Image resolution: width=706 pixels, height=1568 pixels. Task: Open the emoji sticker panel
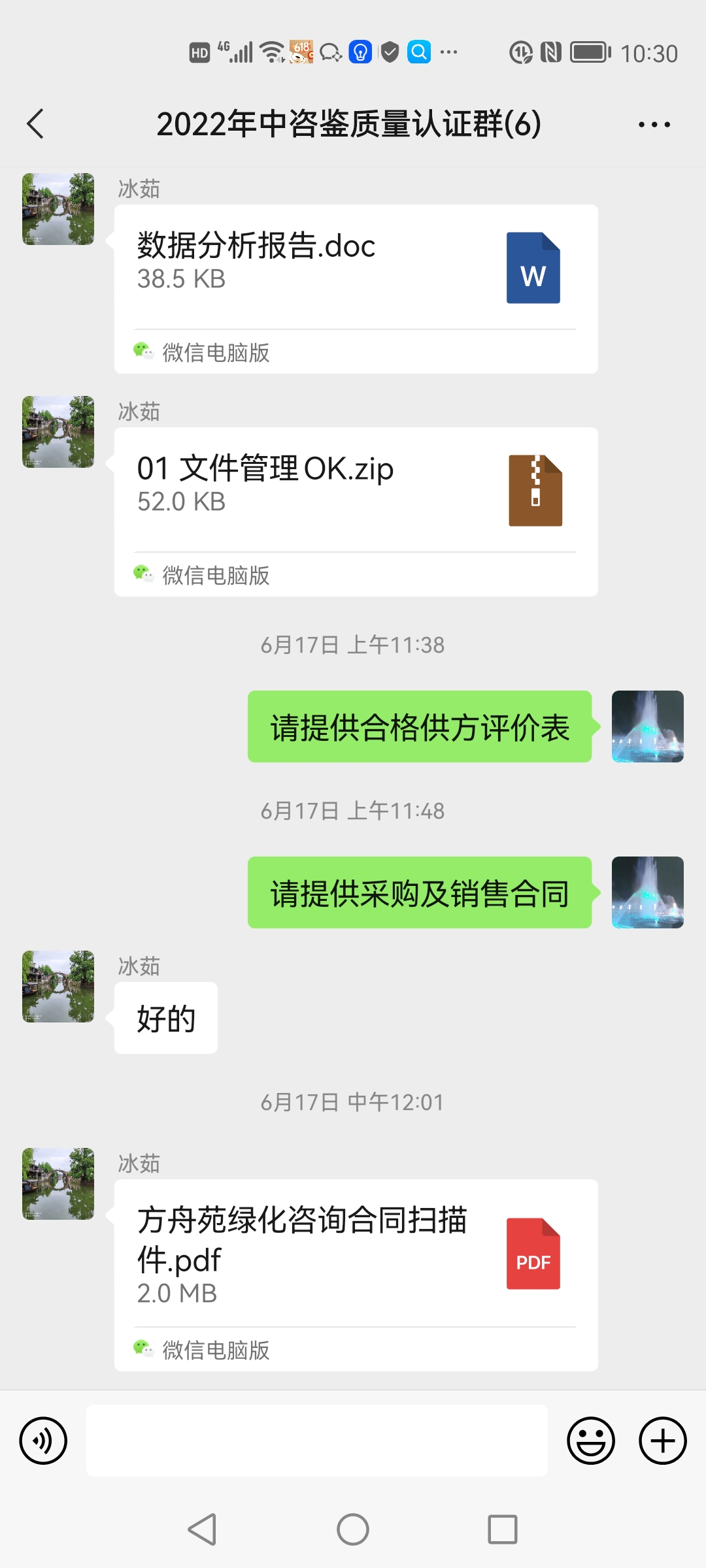[x=590, y=1441]
